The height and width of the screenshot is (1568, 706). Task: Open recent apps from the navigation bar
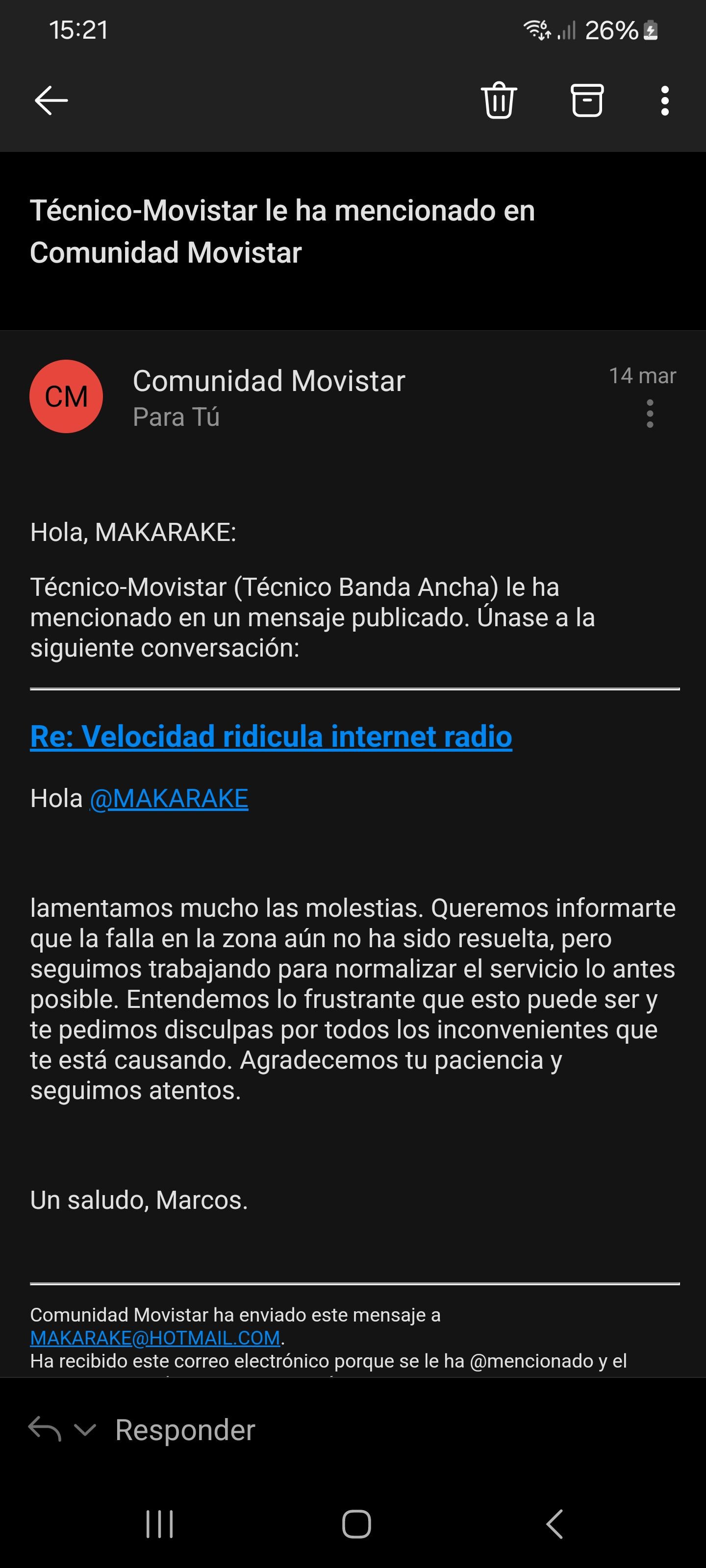[160, 1524]
